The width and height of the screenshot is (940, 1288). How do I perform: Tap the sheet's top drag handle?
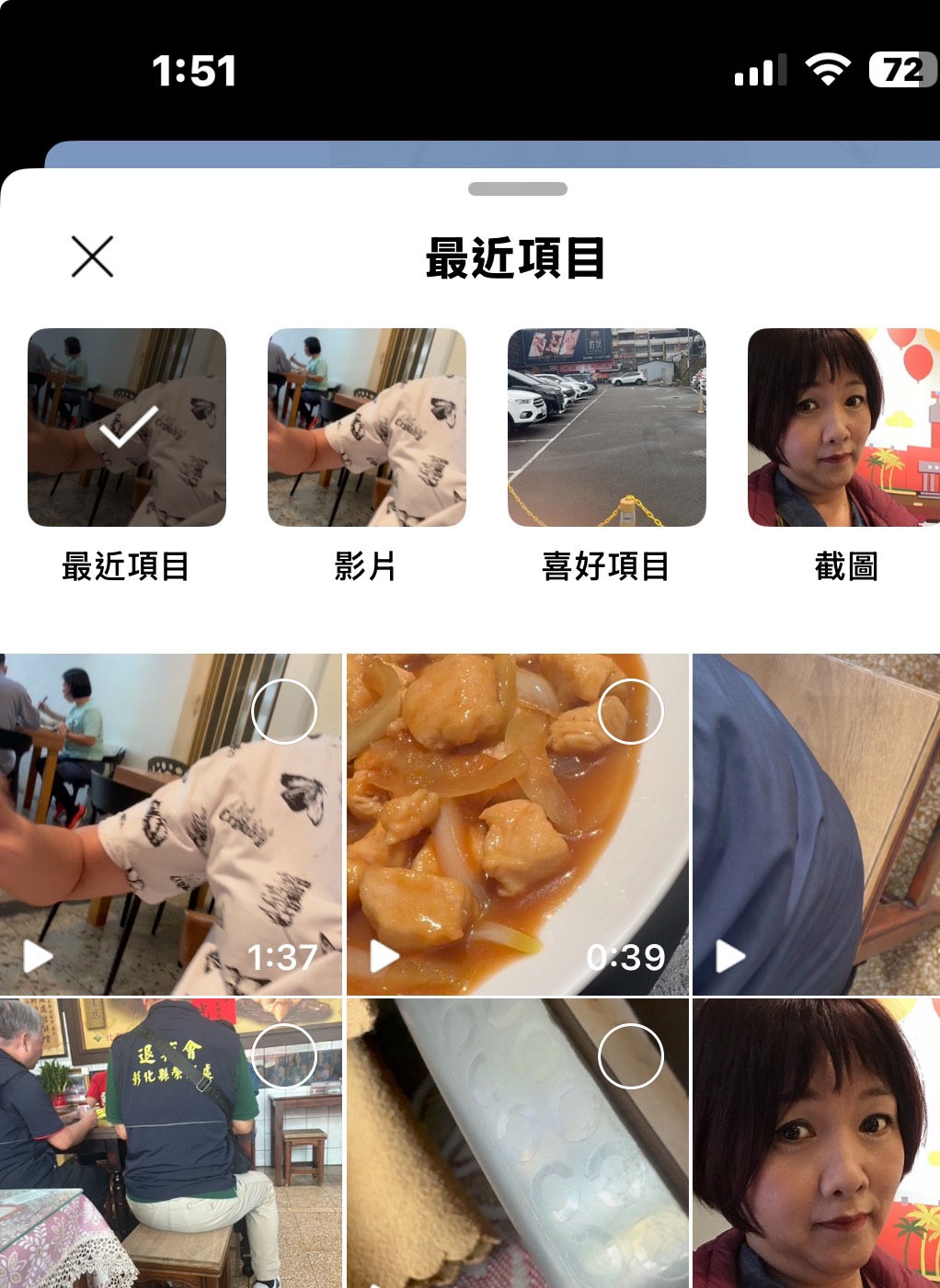click(x=517, y=189)
